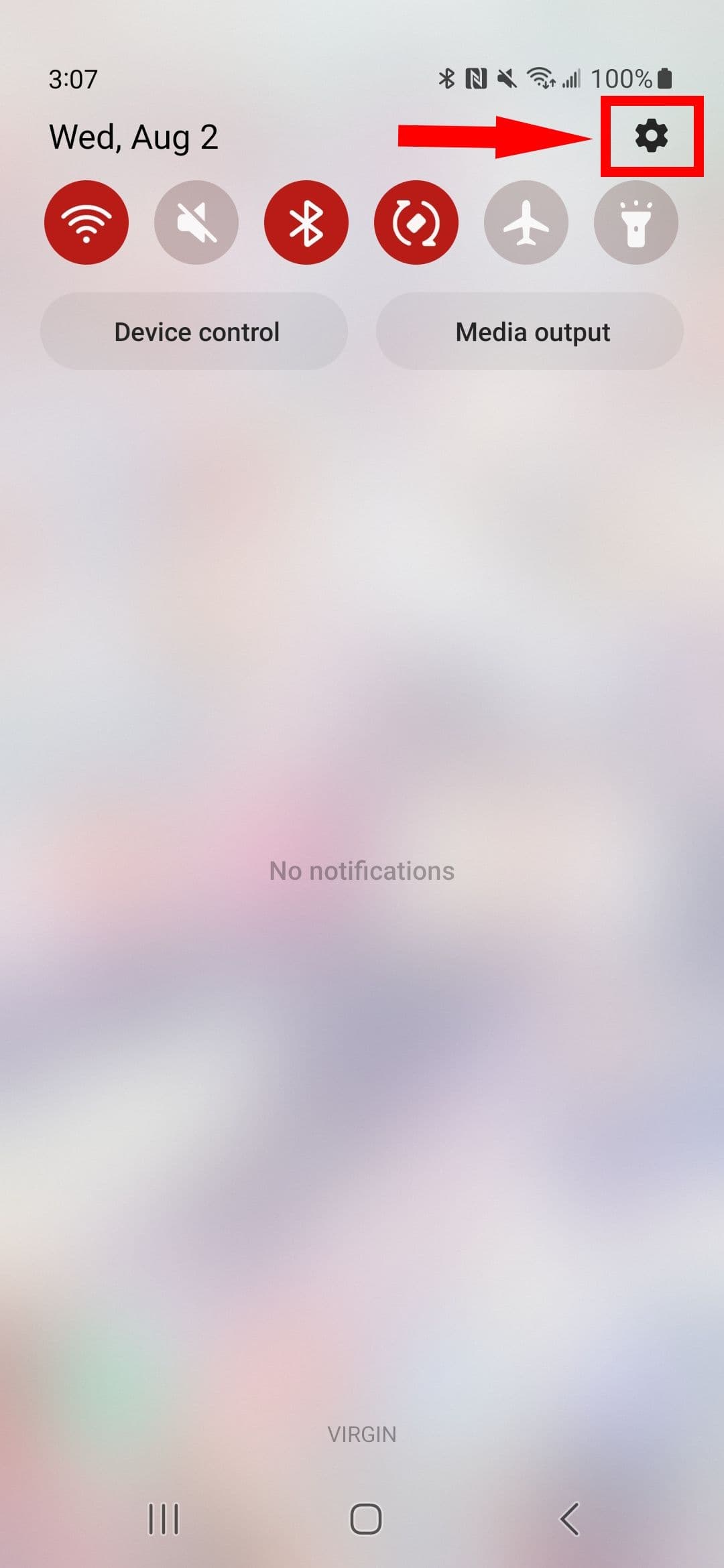Show recent apps
The image size is (724, 1568).
point(164,1518)
